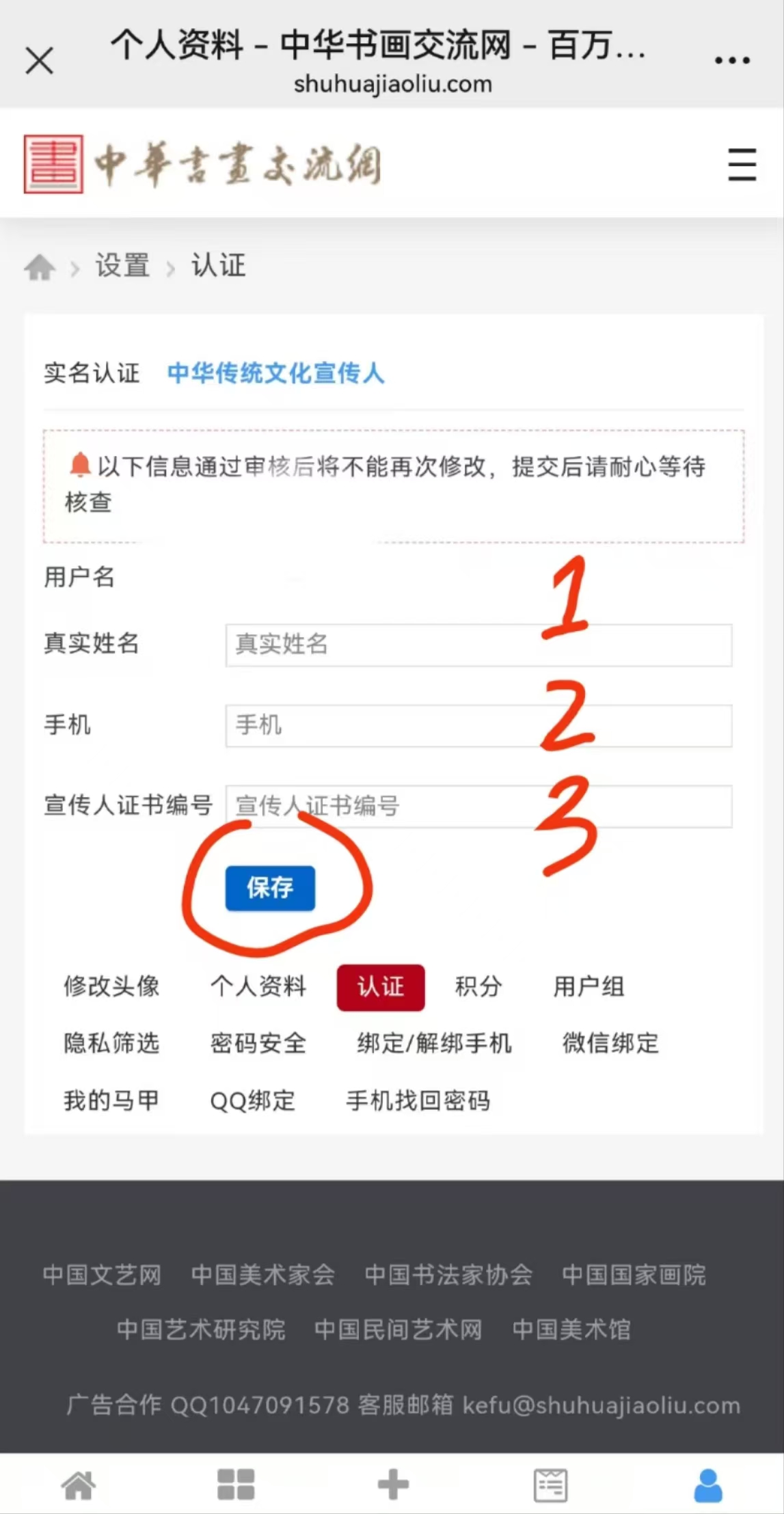Viewport: 784px width, 1514px height.
Task: Focus the 宣传人证书编号 input field
Action: point(478,806)
